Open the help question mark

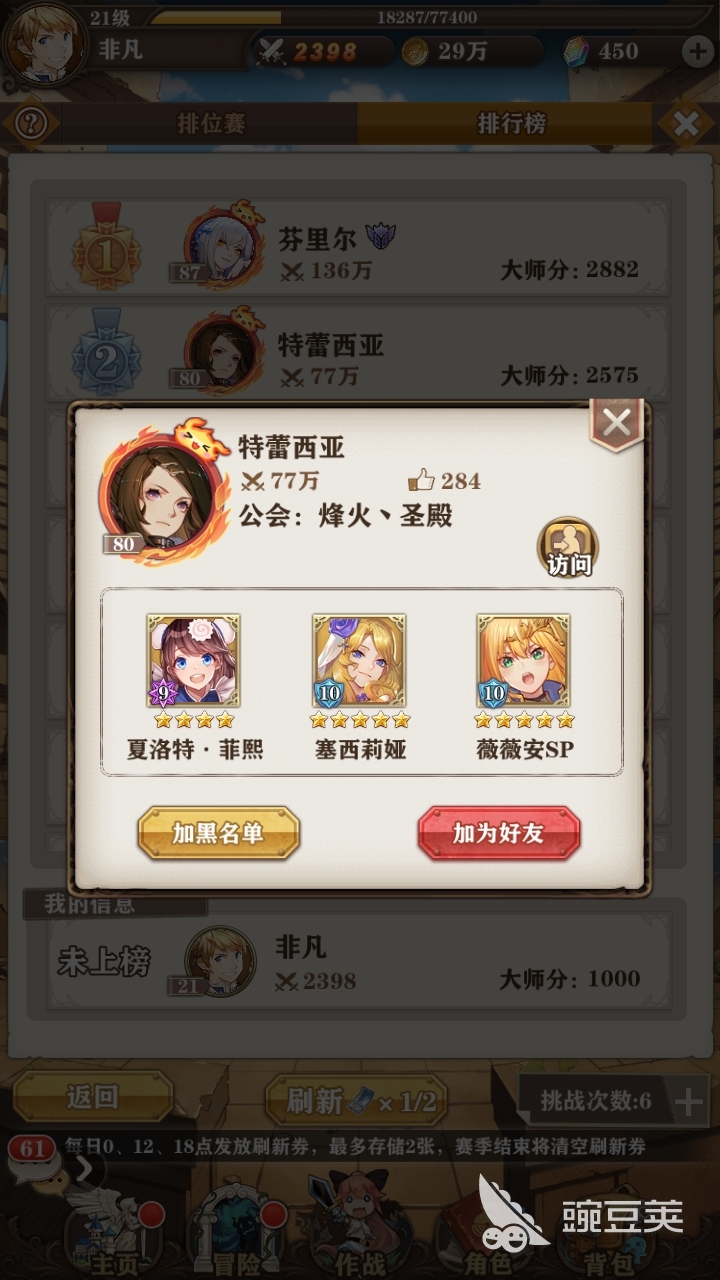(31, 125)
